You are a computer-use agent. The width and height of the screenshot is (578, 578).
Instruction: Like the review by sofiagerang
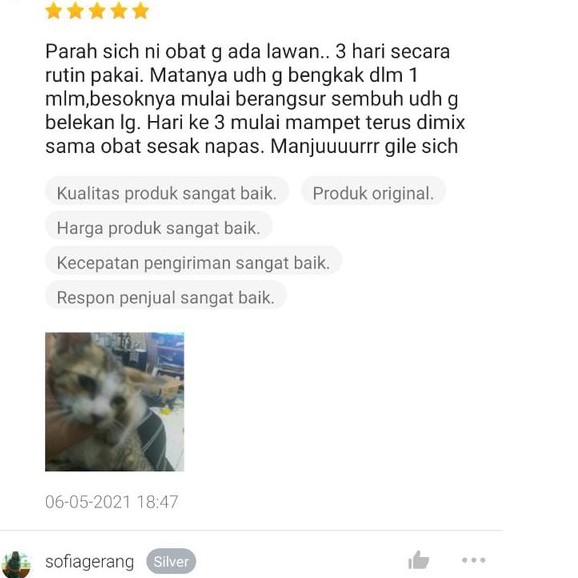pos(418,560)
